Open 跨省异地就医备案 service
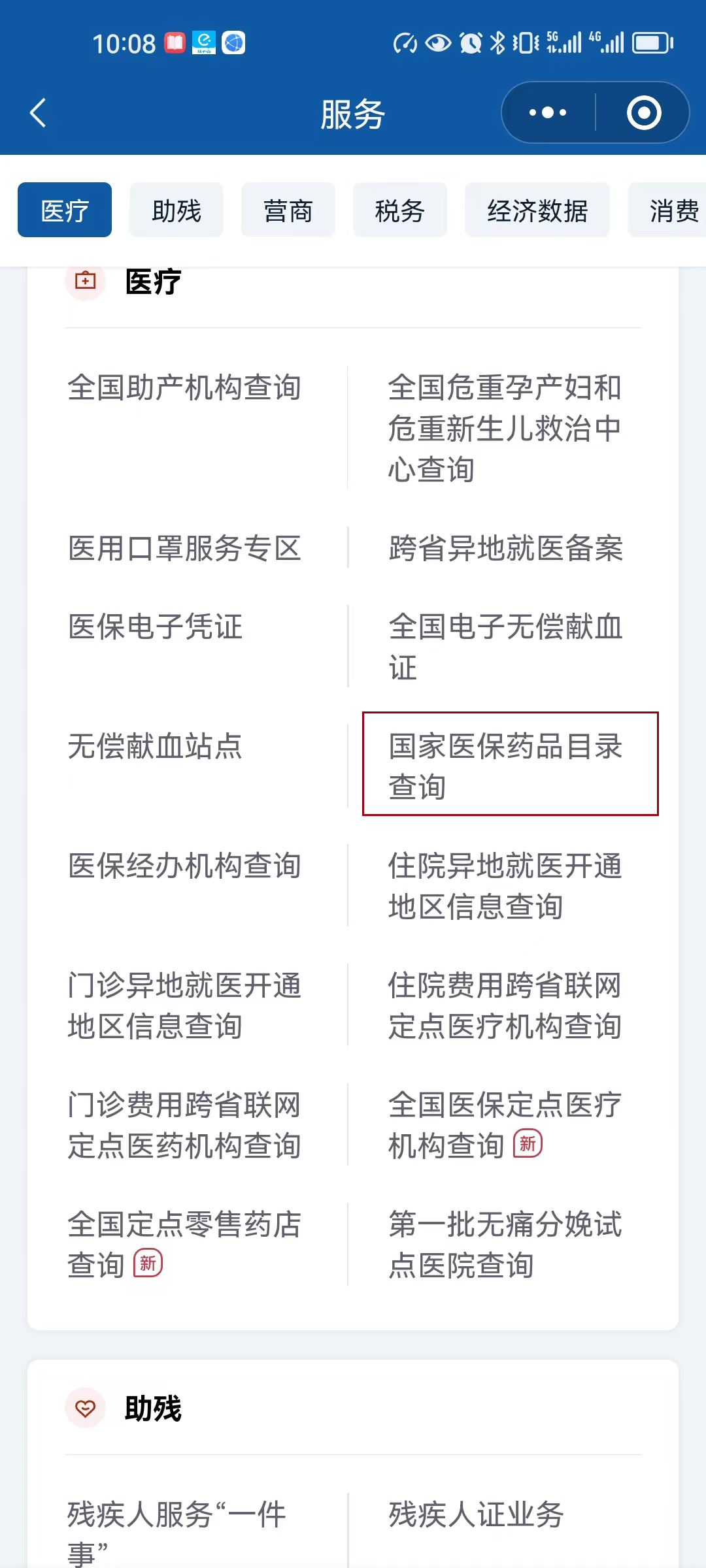Screen dimensions: 706x1568 coord(505,548)
